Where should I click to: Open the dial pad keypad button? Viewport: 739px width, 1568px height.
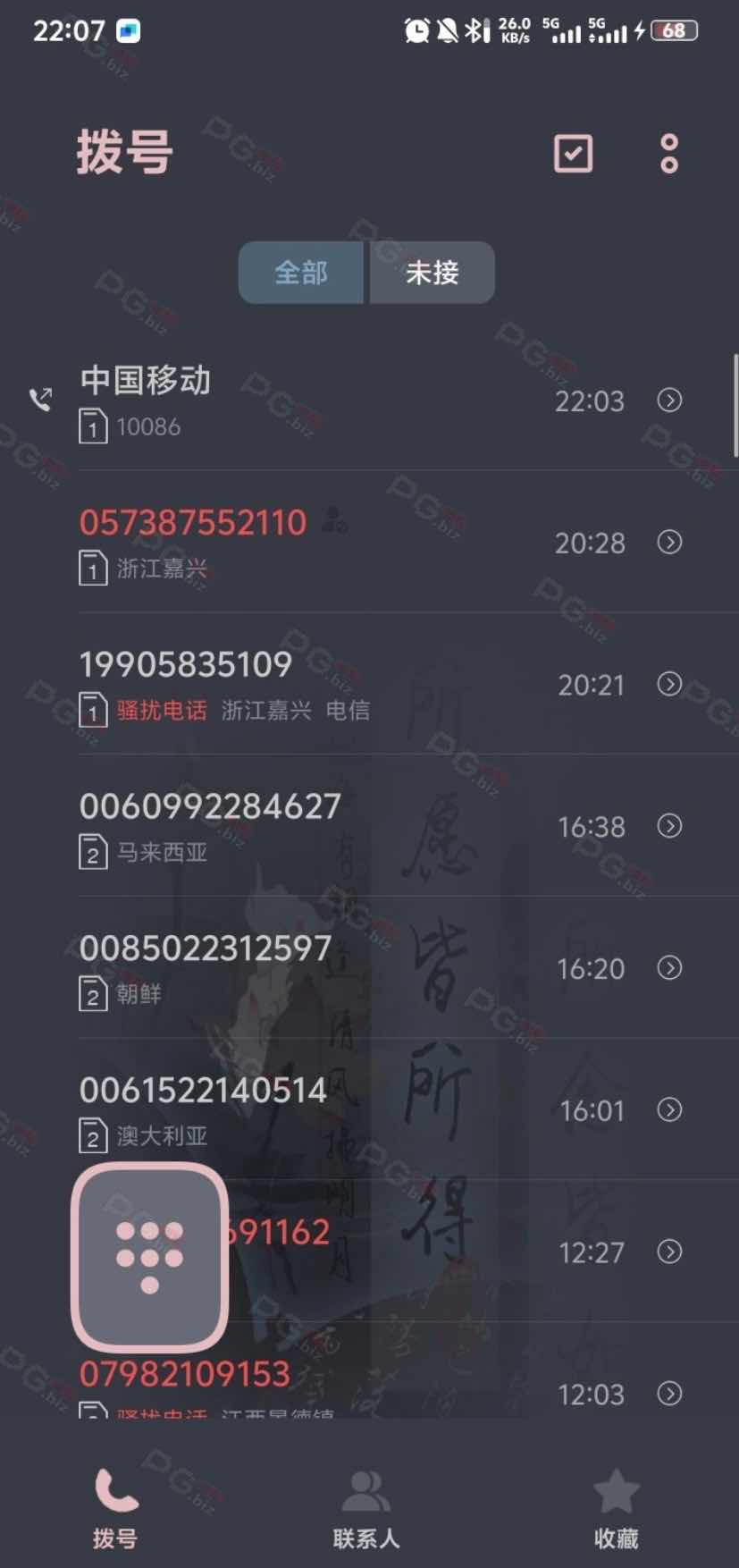(x=149, y=1256)
